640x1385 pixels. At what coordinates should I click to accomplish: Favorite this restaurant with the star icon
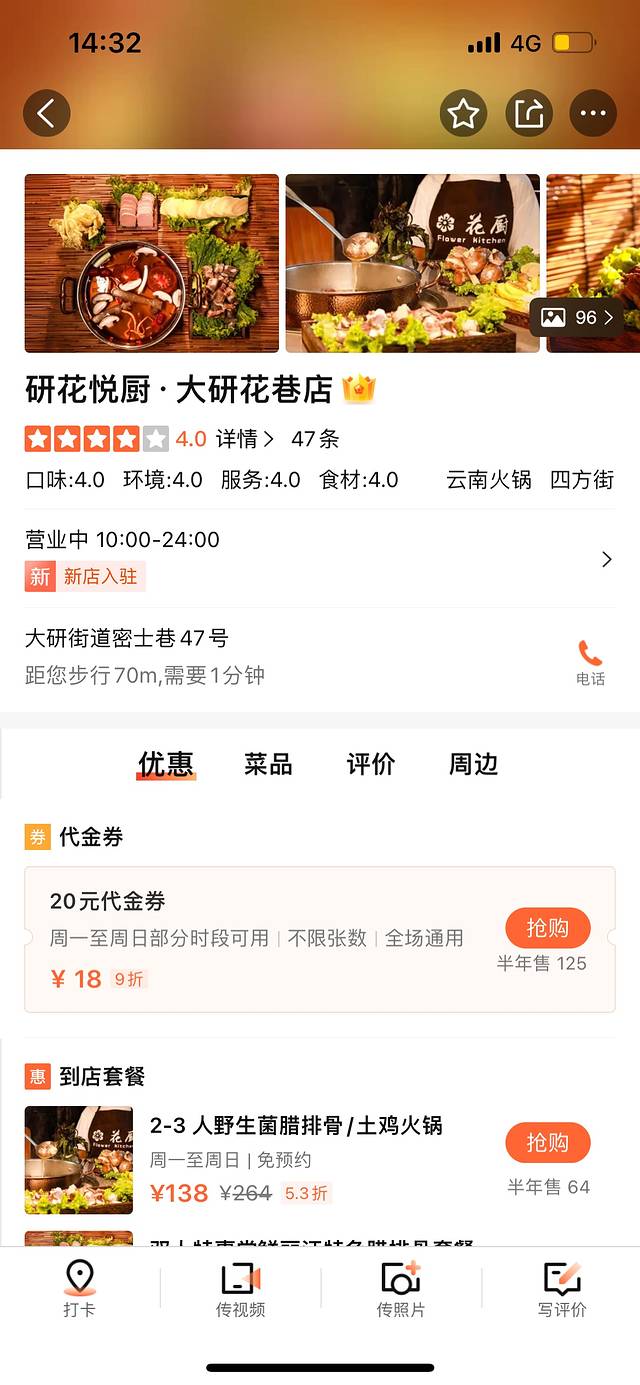463,113
